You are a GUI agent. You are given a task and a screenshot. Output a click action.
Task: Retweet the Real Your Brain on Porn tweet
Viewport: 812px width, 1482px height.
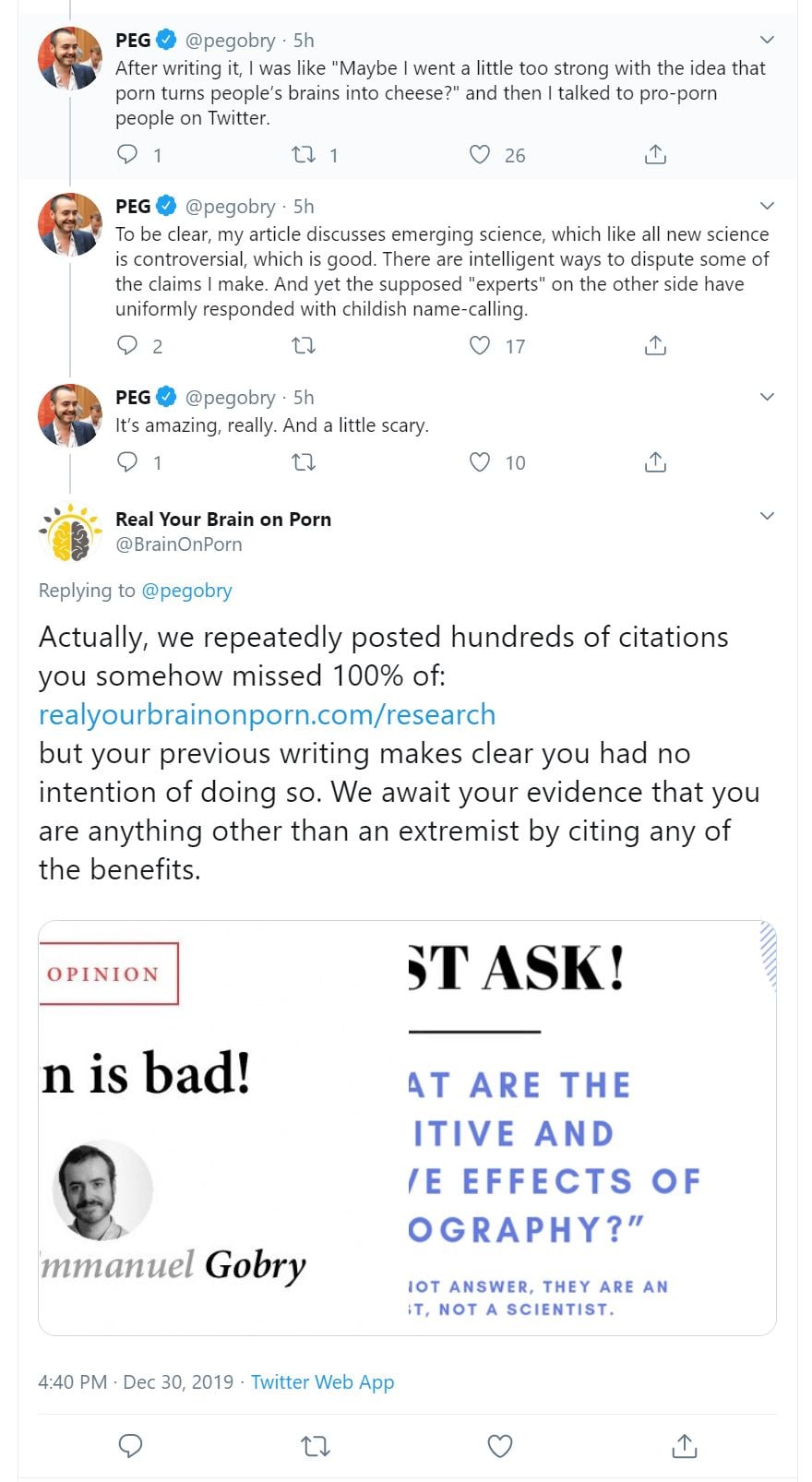(316, 1446)
